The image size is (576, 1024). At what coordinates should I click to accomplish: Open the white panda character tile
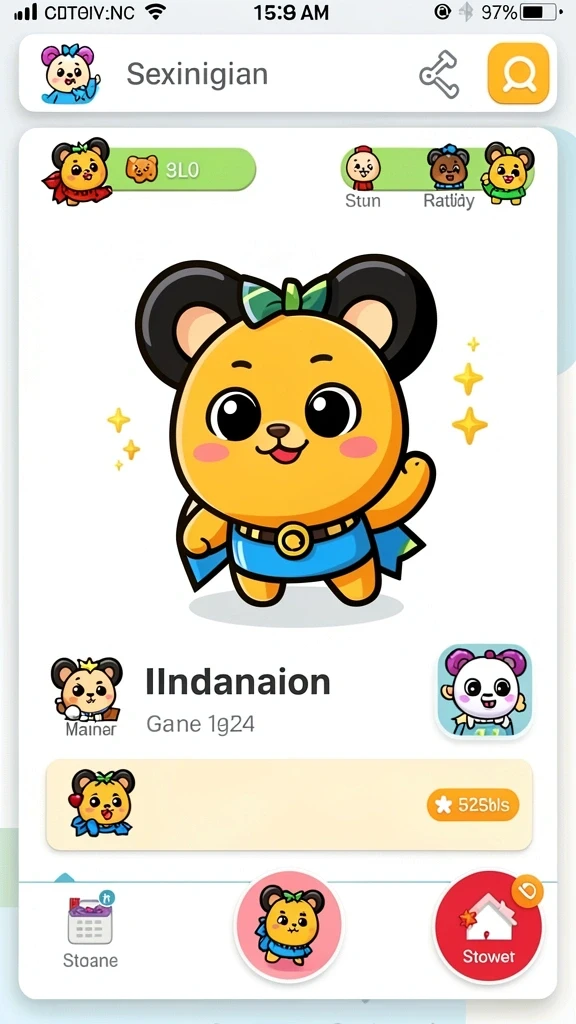click(x=485, y=691)
